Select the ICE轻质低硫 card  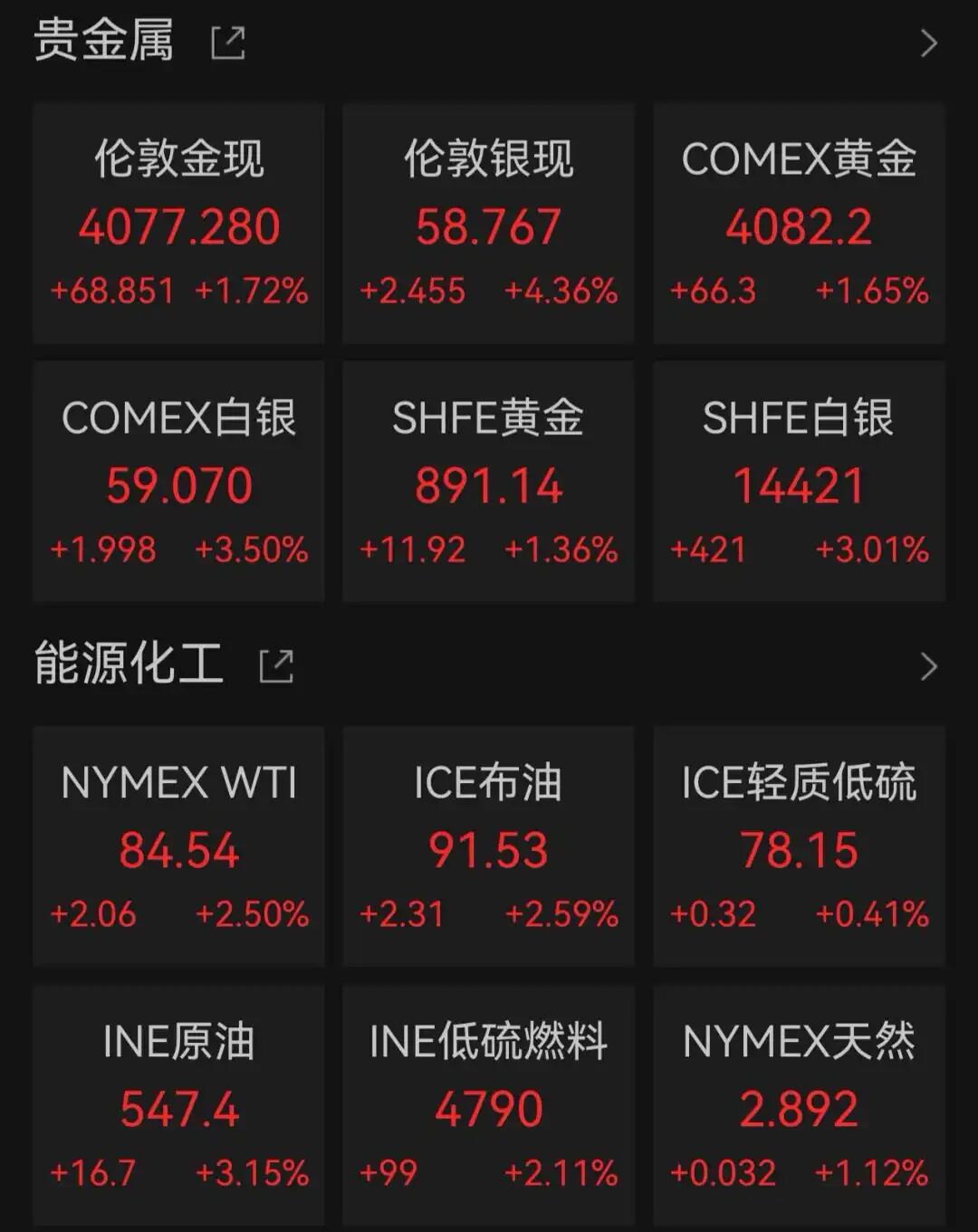tap(799, 846)
